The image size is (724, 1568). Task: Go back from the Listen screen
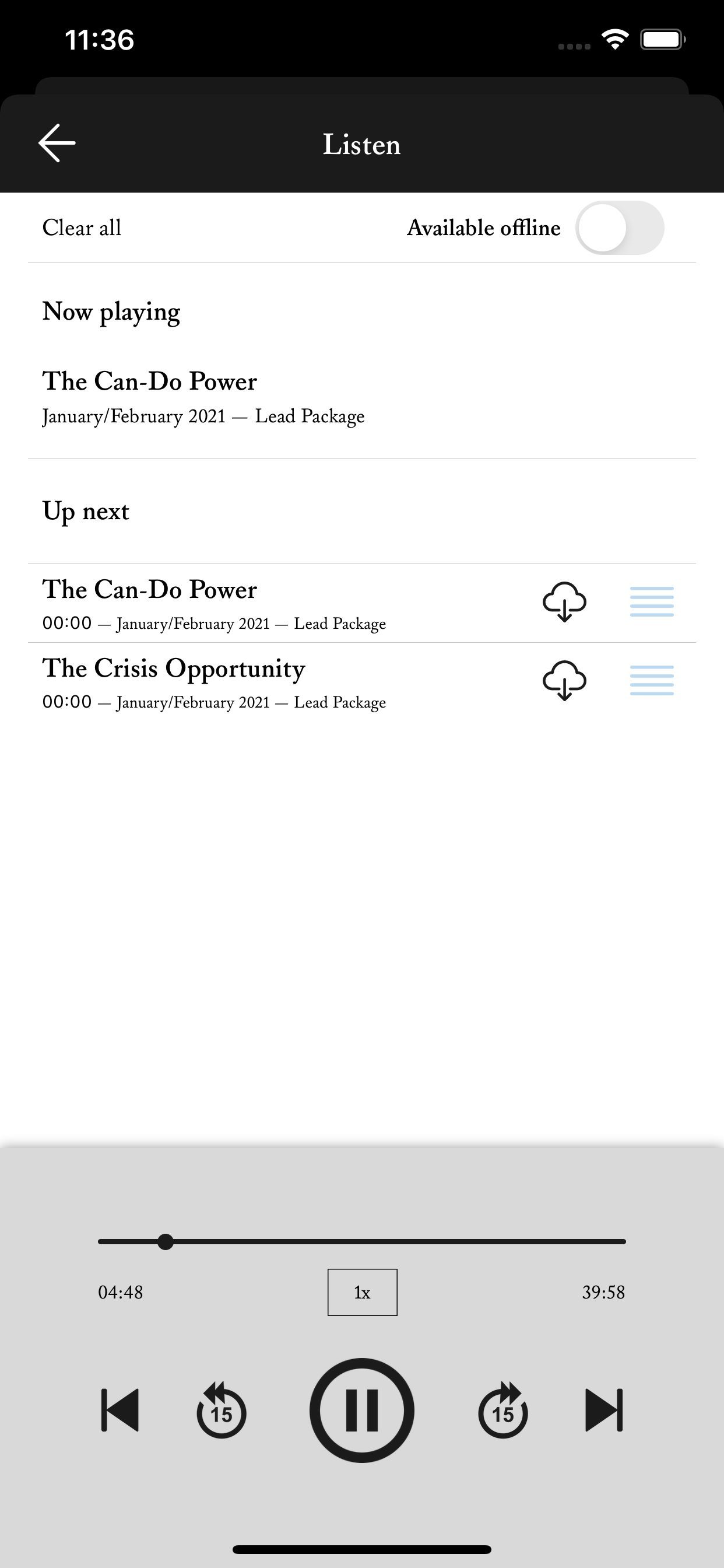pyautogui.click(x=57, y=143)
